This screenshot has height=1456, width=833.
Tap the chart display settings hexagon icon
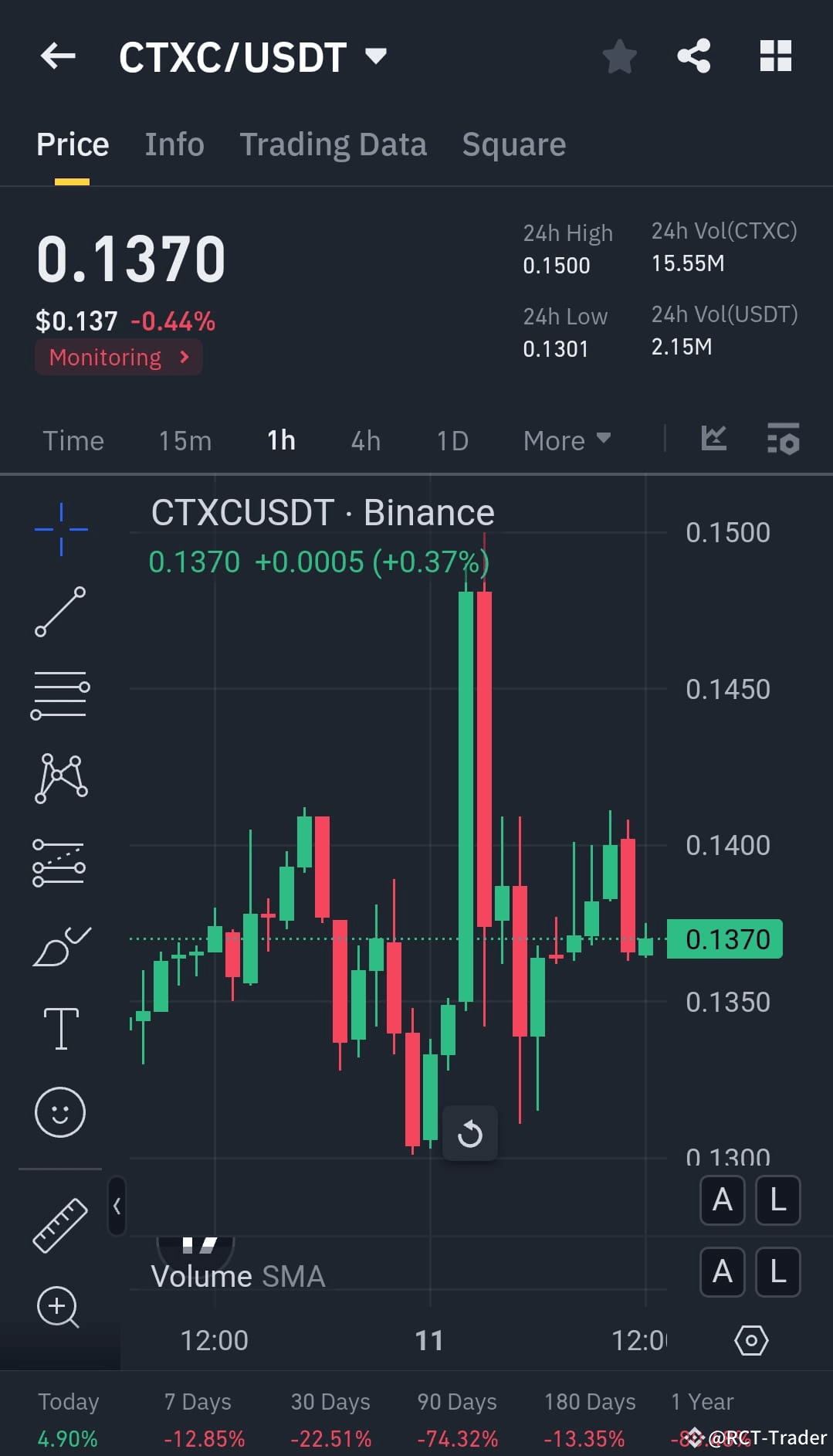[x=750, y=1340]
